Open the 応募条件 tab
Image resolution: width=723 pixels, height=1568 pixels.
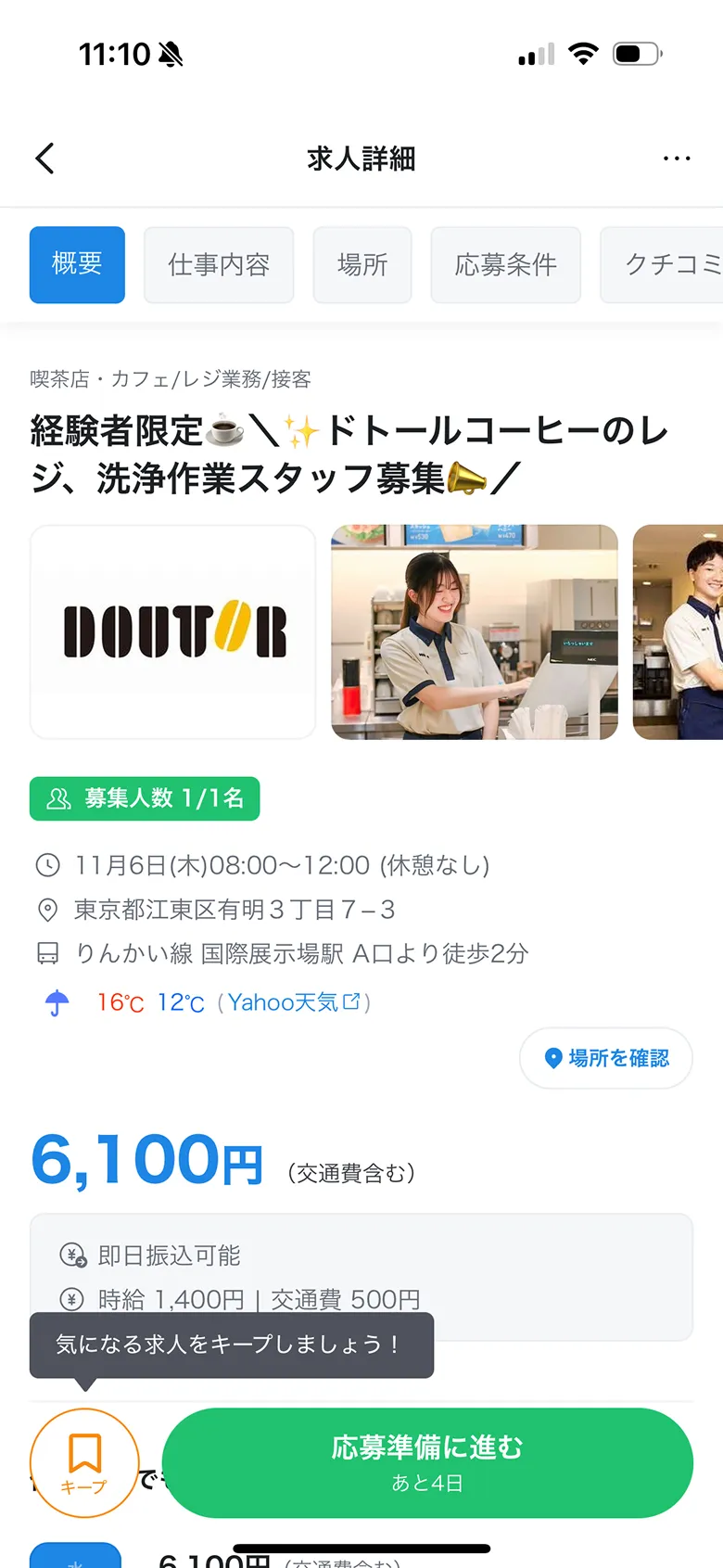tap(505, 264)
